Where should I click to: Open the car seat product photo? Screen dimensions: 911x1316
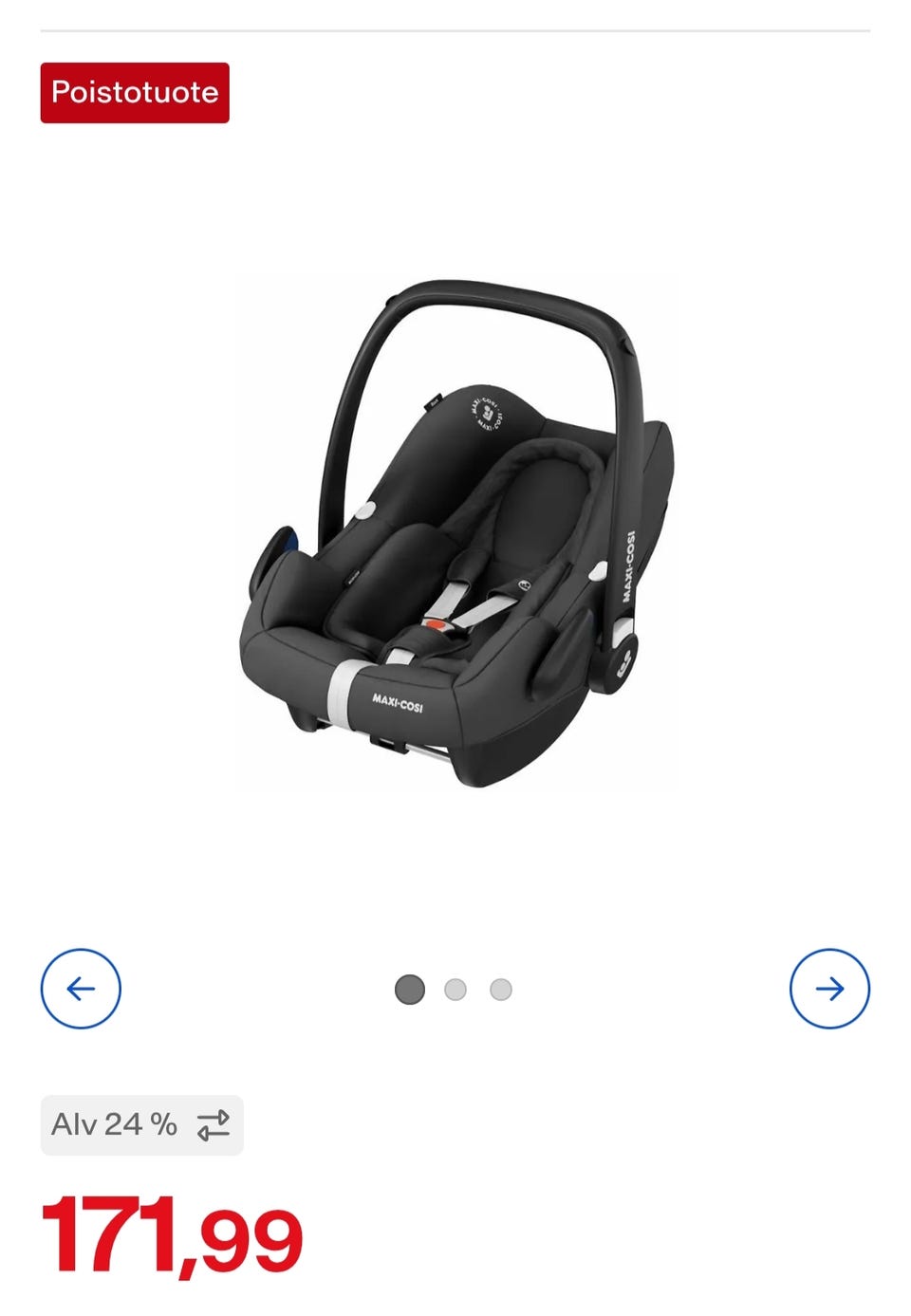456,532
